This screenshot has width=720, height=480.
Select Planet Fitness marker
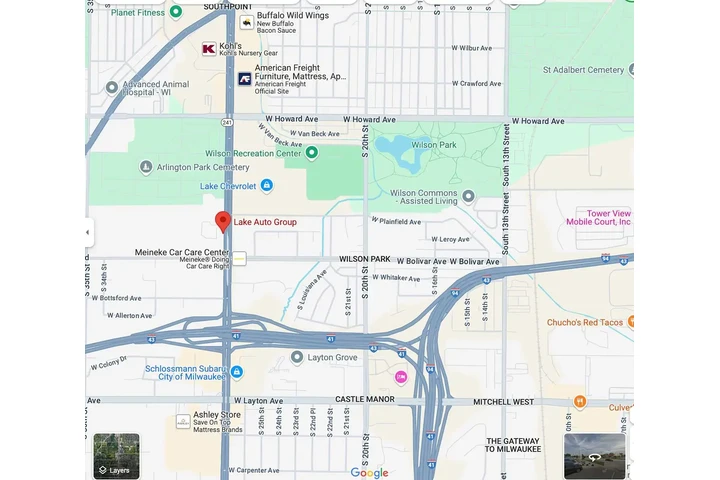pyautogui.click(x=176, y=12)
